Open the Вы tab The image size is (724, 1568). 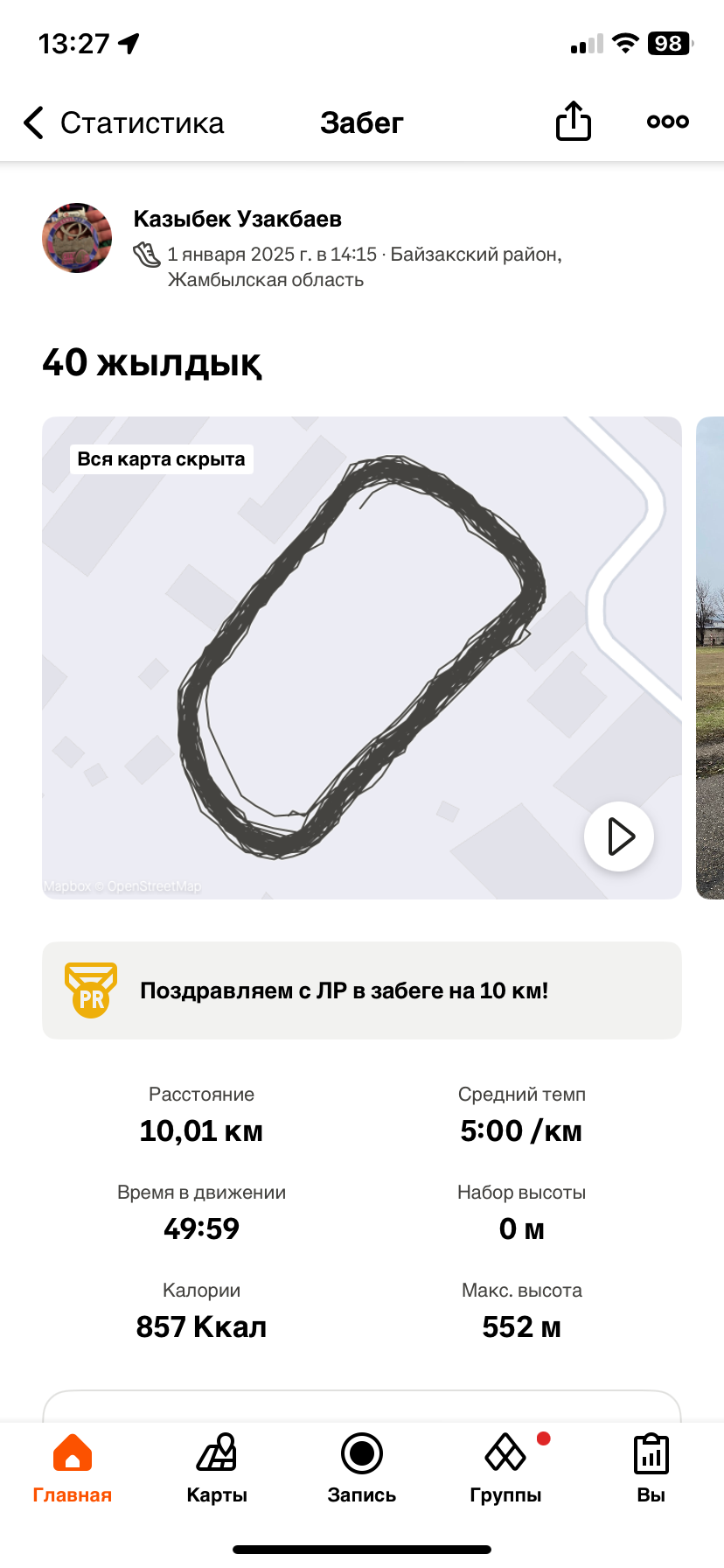pyautogui.click(x=651, y=1468)
